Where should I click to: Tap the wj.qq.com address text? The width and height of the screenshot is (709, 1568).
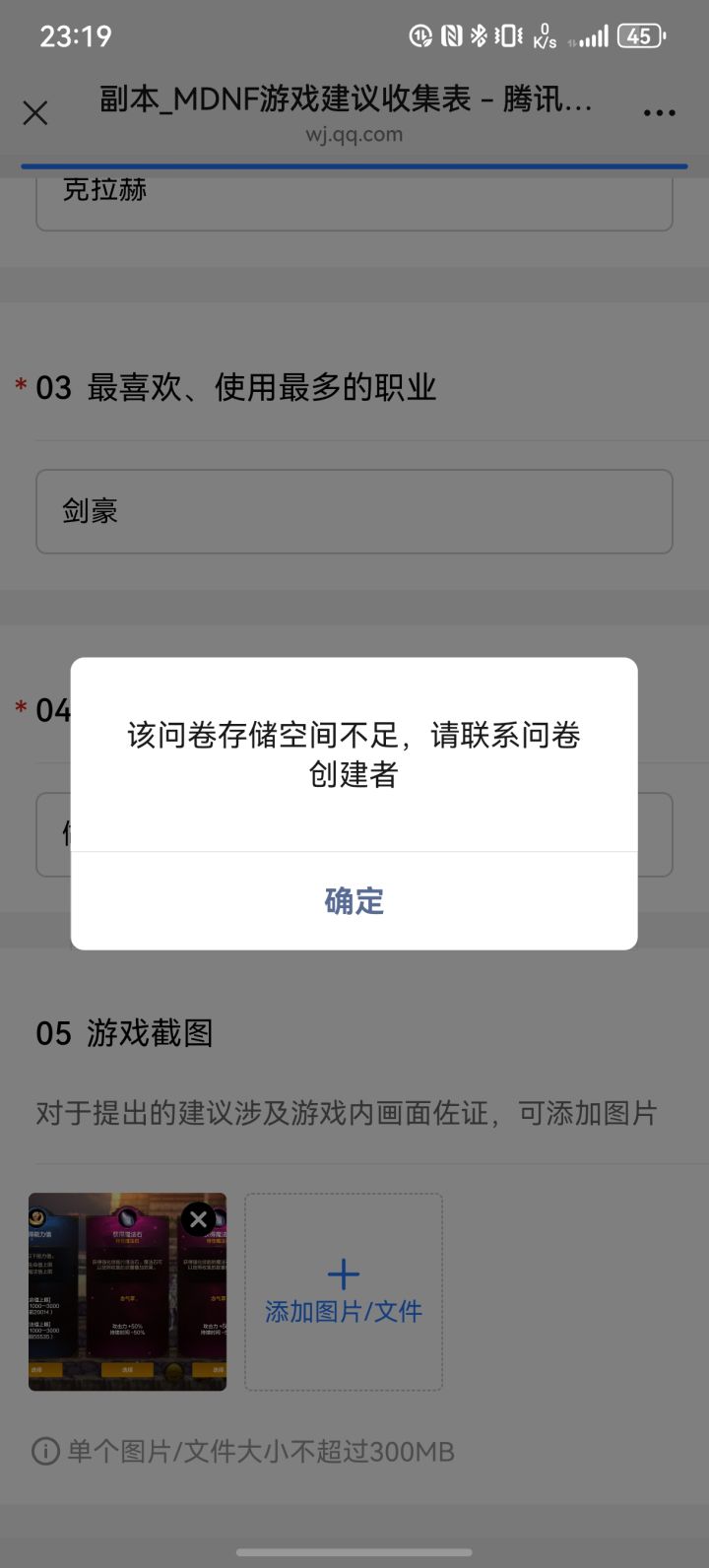coord(354,135)
